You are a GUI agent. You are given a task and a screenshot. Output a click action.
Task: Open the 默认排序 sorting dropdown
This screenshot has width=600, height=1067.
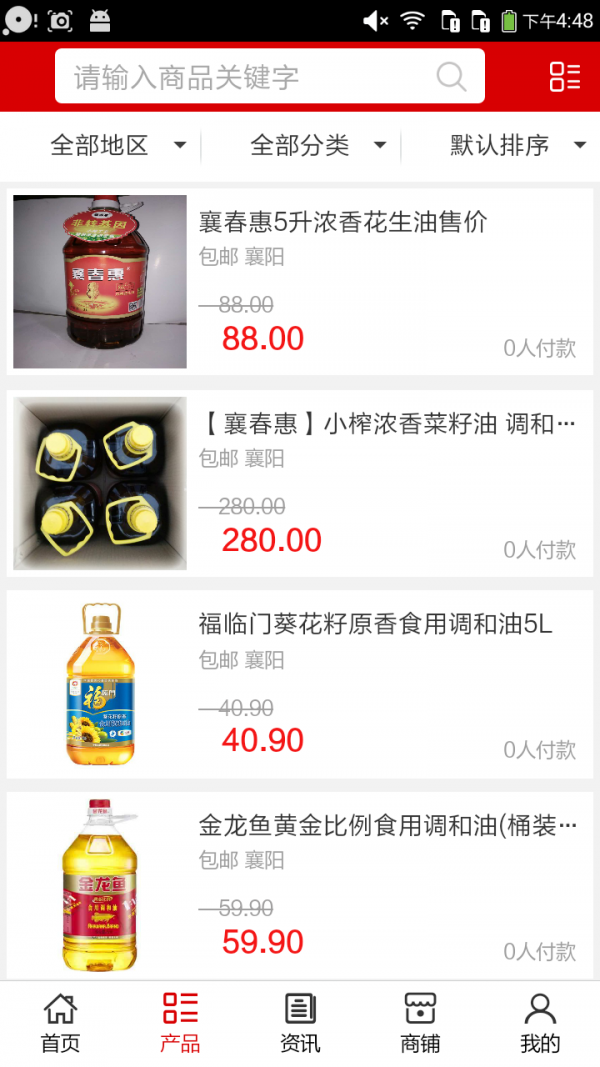tap(516, 146)
